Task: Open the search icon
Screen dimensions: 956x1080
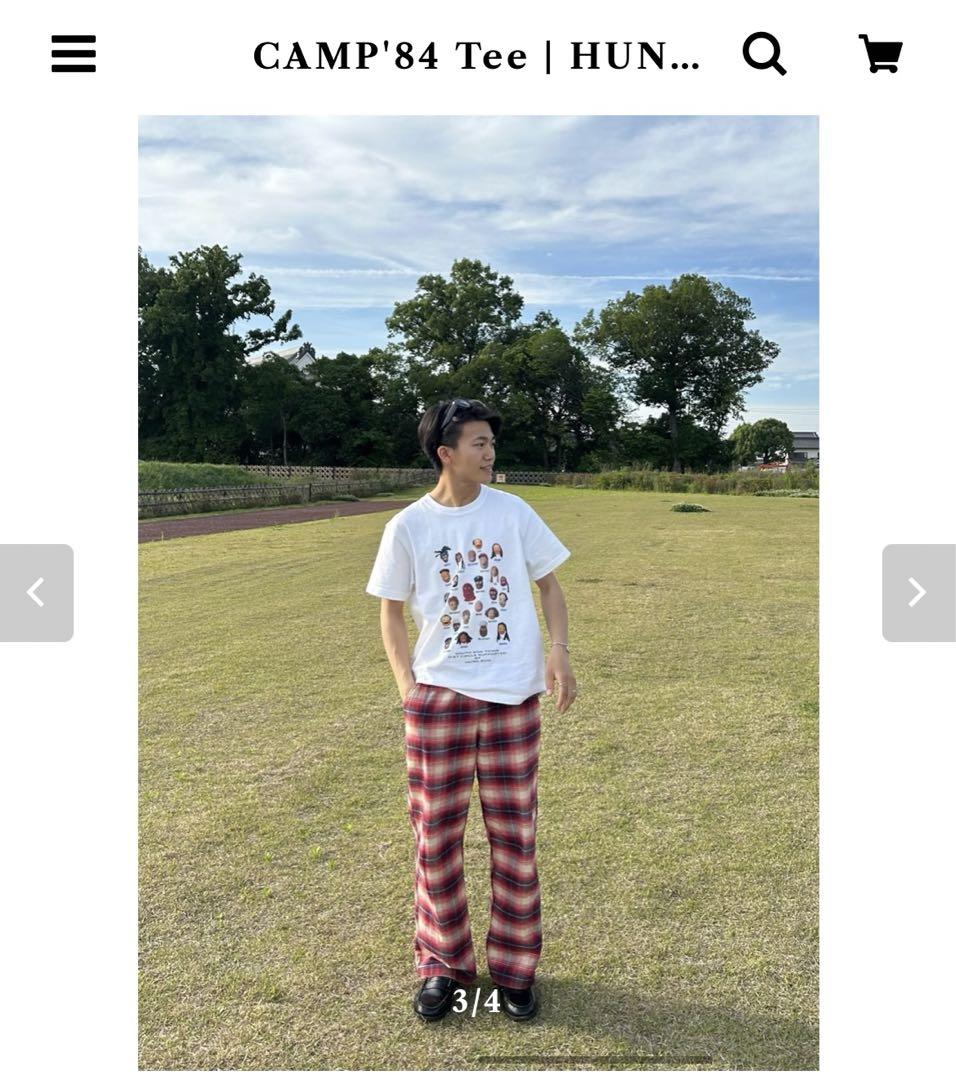Action: point(764,54)
